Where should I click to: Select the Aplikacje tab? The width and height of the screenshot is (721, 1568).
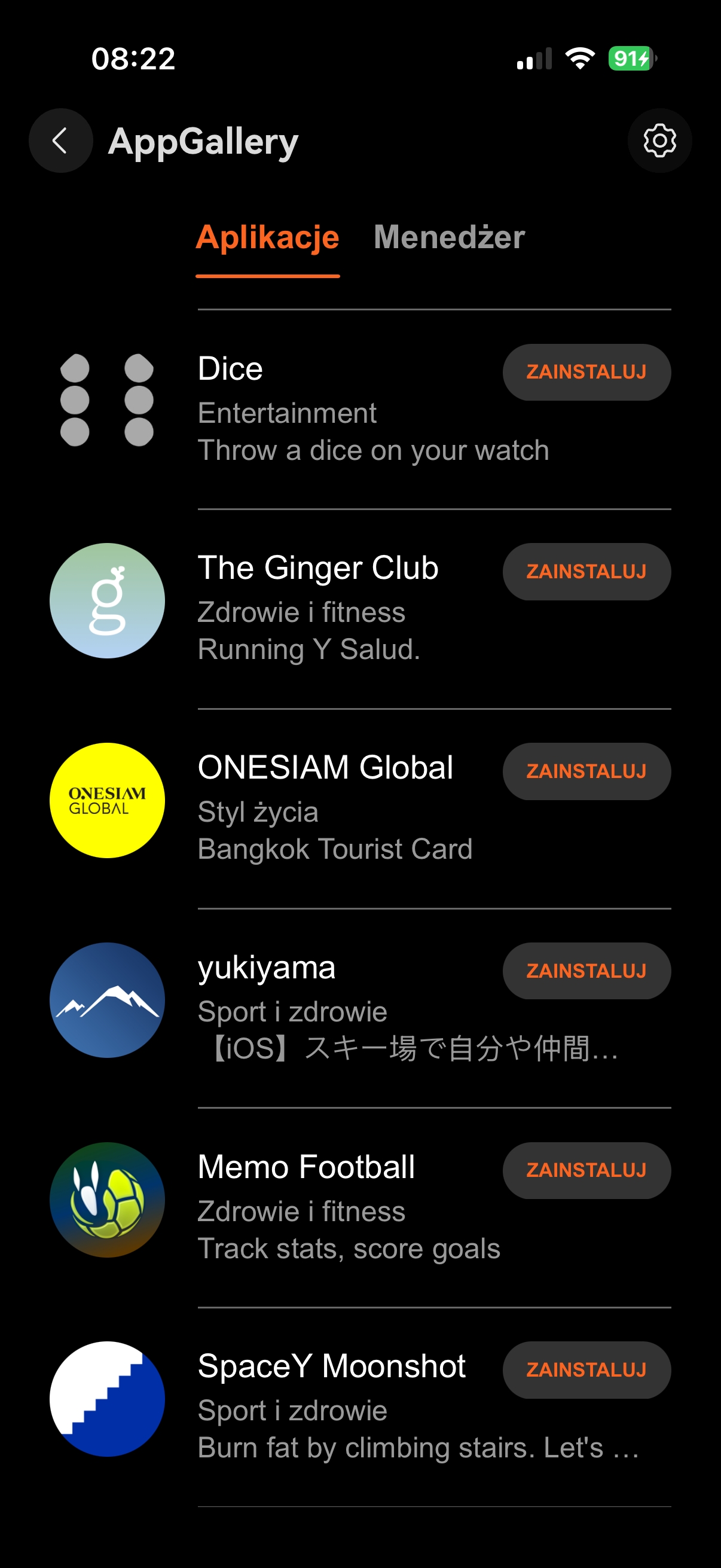[268, 238]
